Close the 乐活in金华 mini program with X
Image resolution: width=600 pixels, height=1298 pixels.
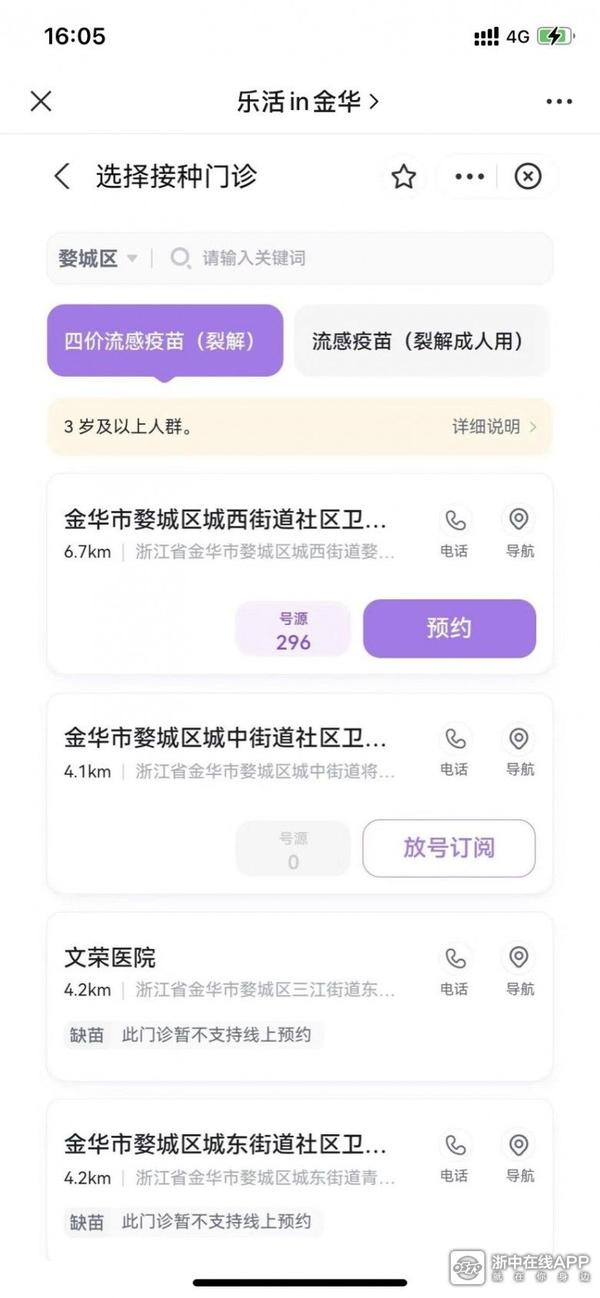pos(41,101)
